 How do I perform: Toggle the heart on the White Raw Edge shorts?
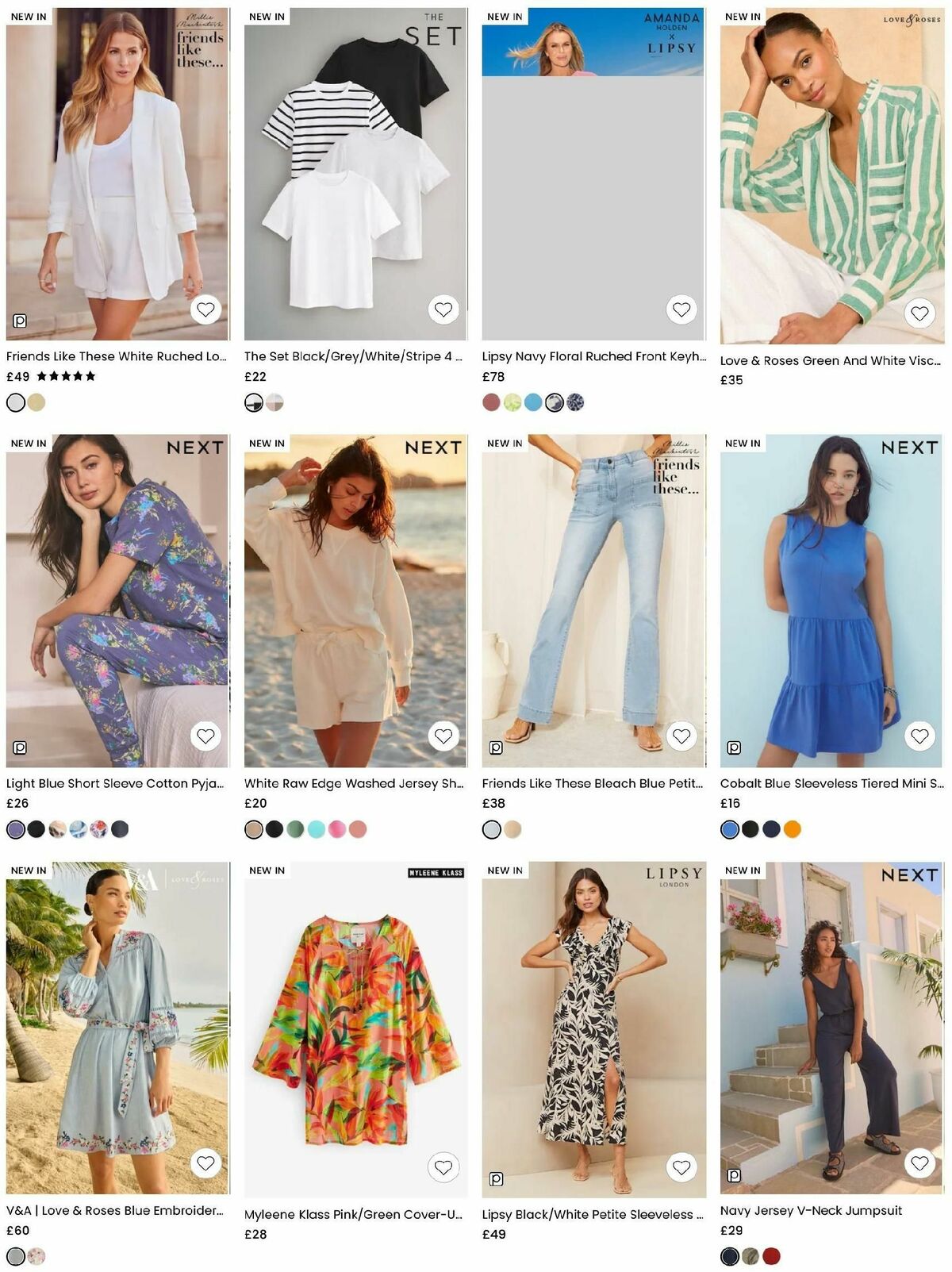(x=443, y=736)
